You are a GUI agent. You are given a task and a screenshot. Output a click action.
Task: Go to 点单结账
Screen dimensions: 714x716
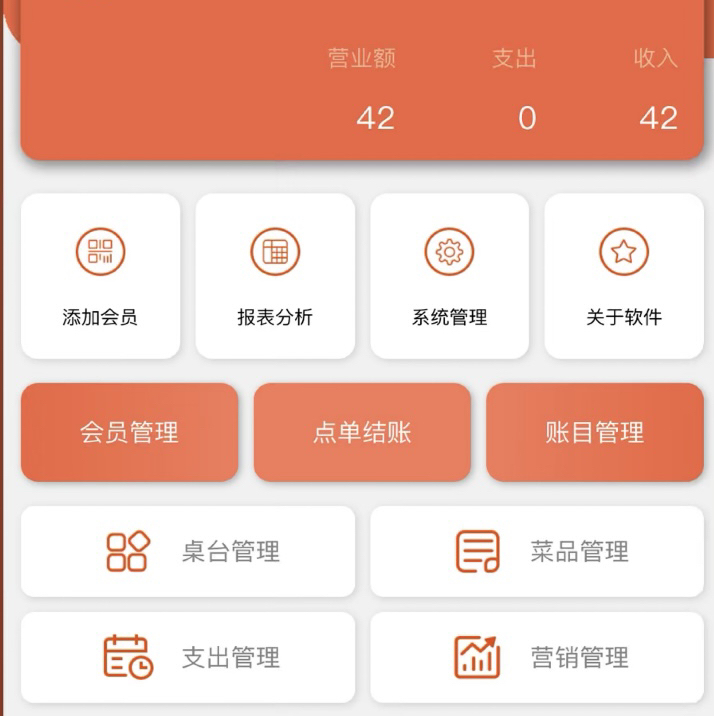tap(362, 432)
